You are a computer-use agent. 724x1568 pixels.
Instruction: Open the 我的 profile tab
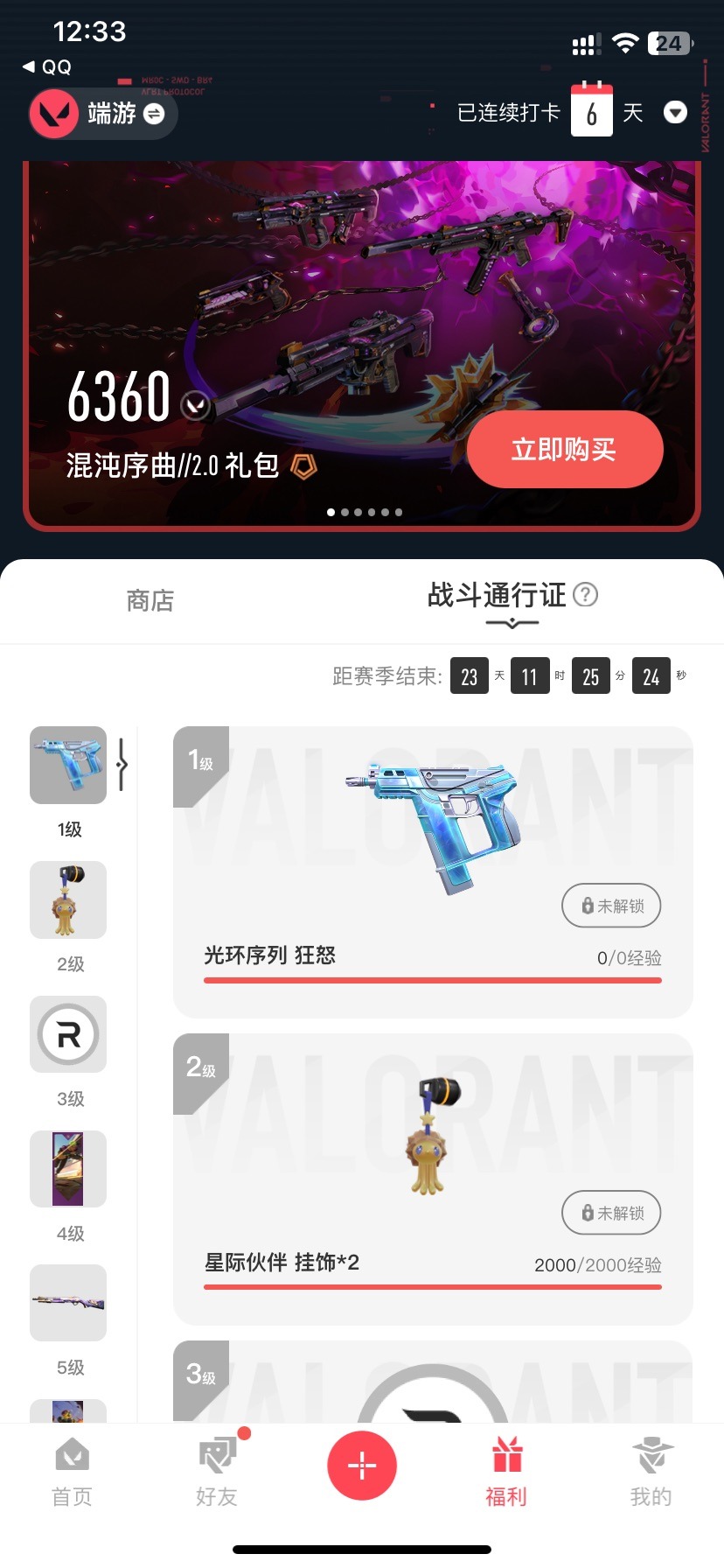(x=651, y=1472)
